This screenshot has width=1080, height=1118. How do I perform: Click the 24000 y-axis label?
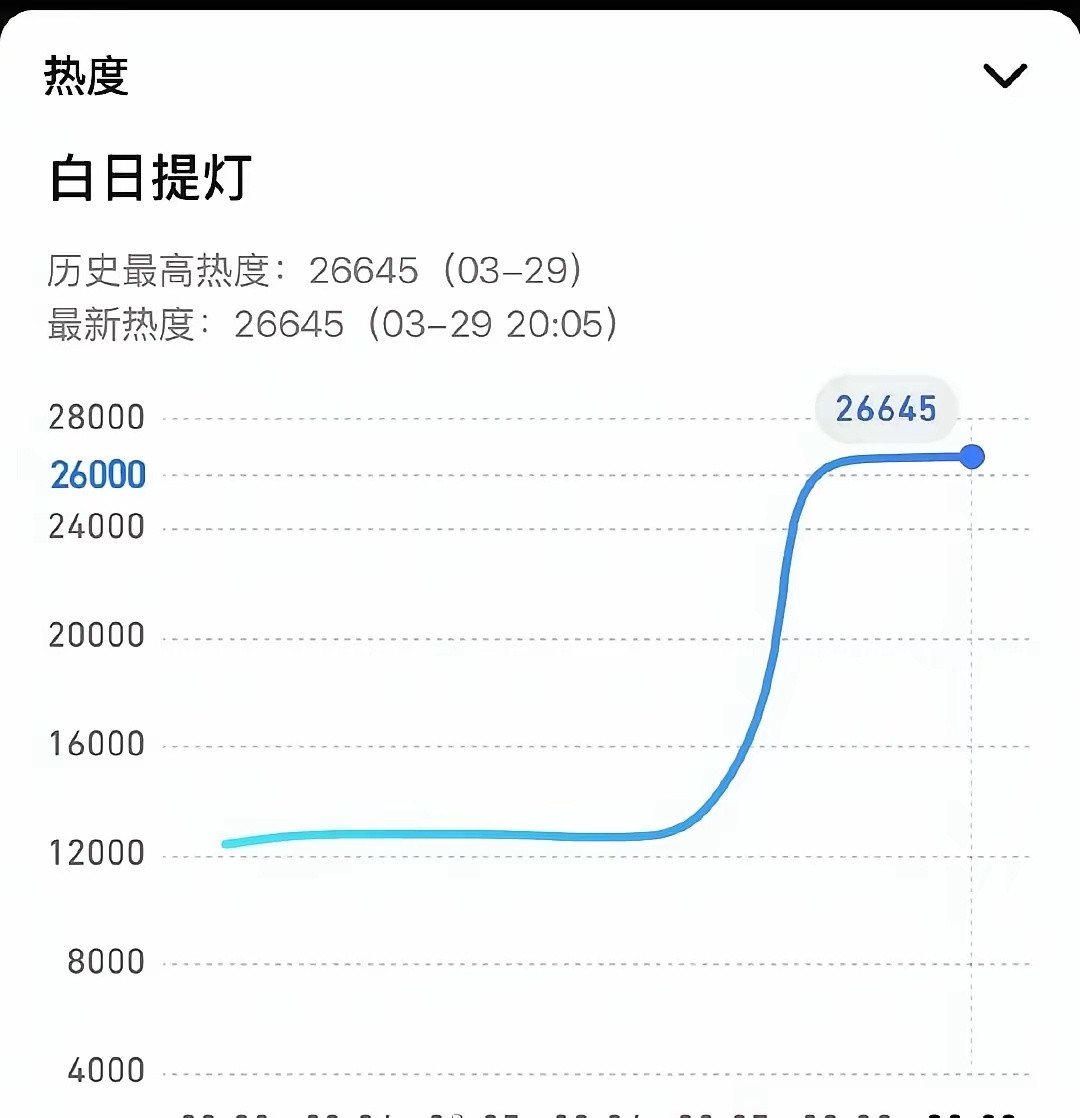pyautogui.click(x=96, y=526)
